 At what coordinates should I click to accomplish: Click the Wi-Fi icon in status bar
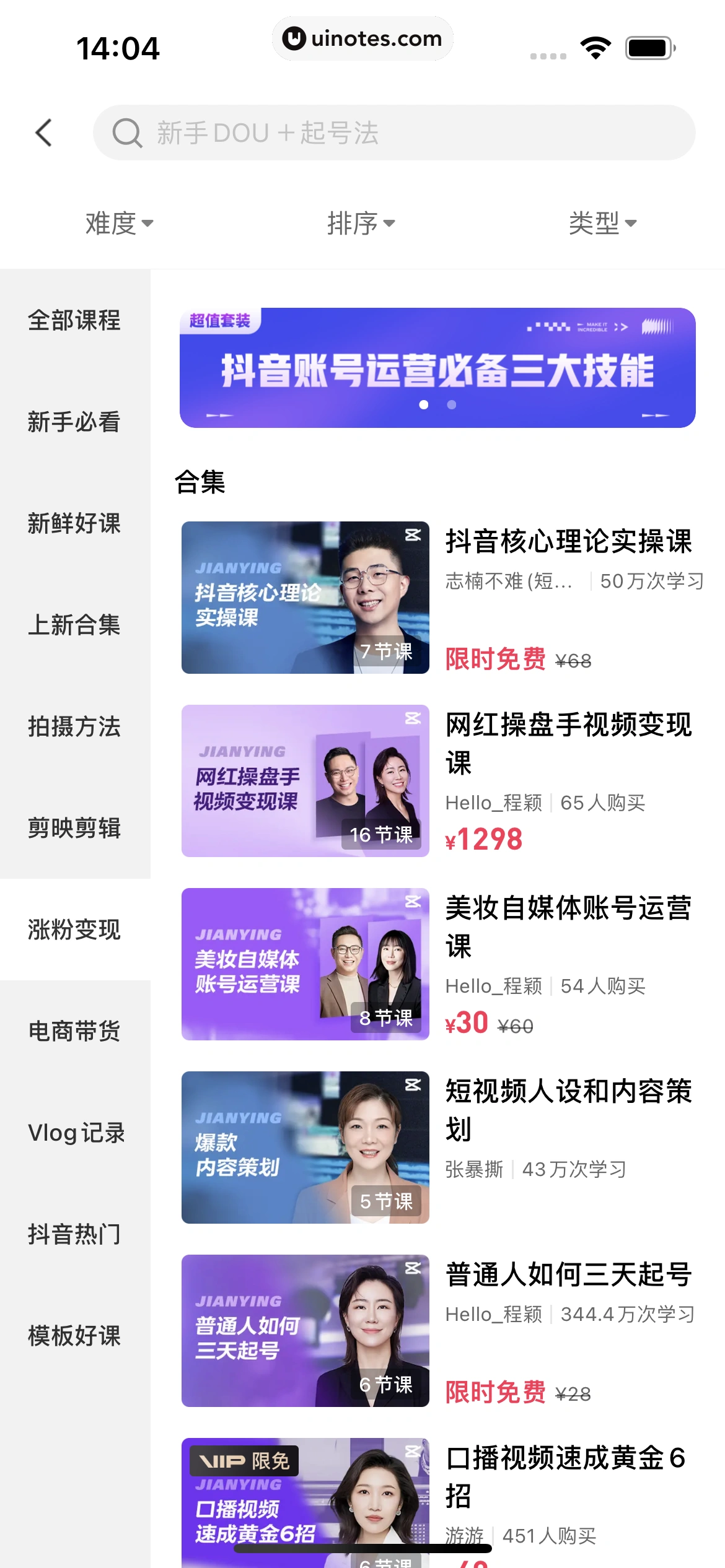coord(596,47)
